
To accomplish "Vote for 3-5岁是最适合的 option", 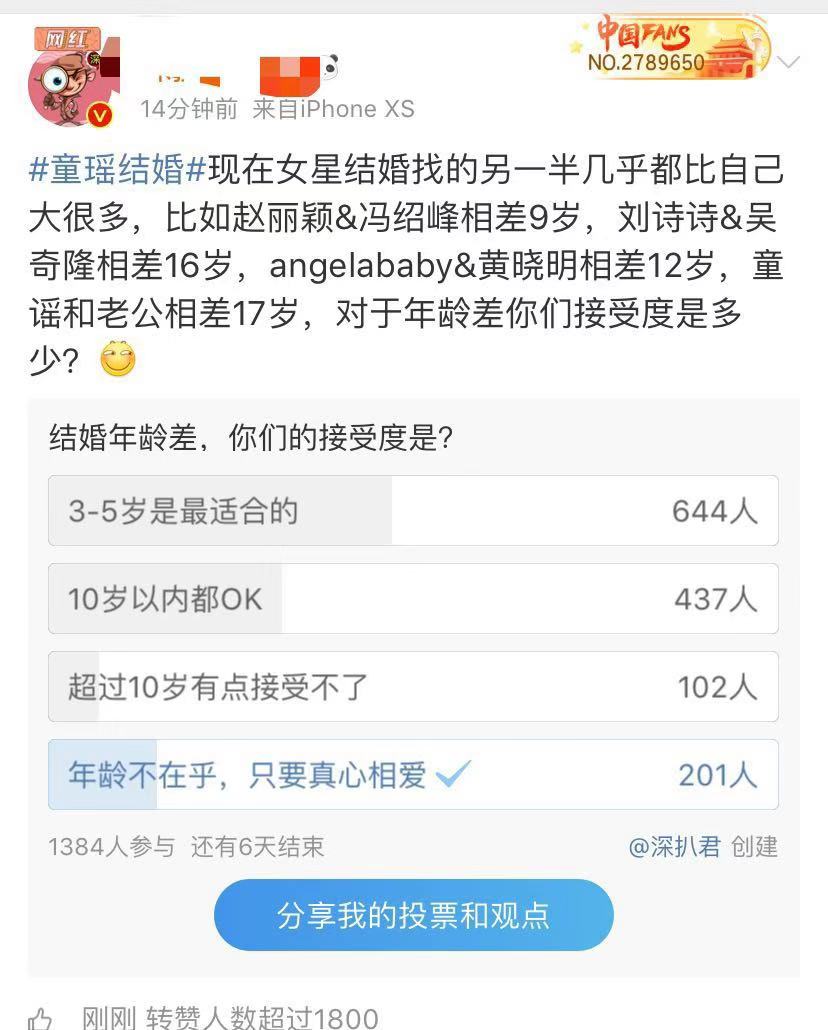I will tap(413, 511).
